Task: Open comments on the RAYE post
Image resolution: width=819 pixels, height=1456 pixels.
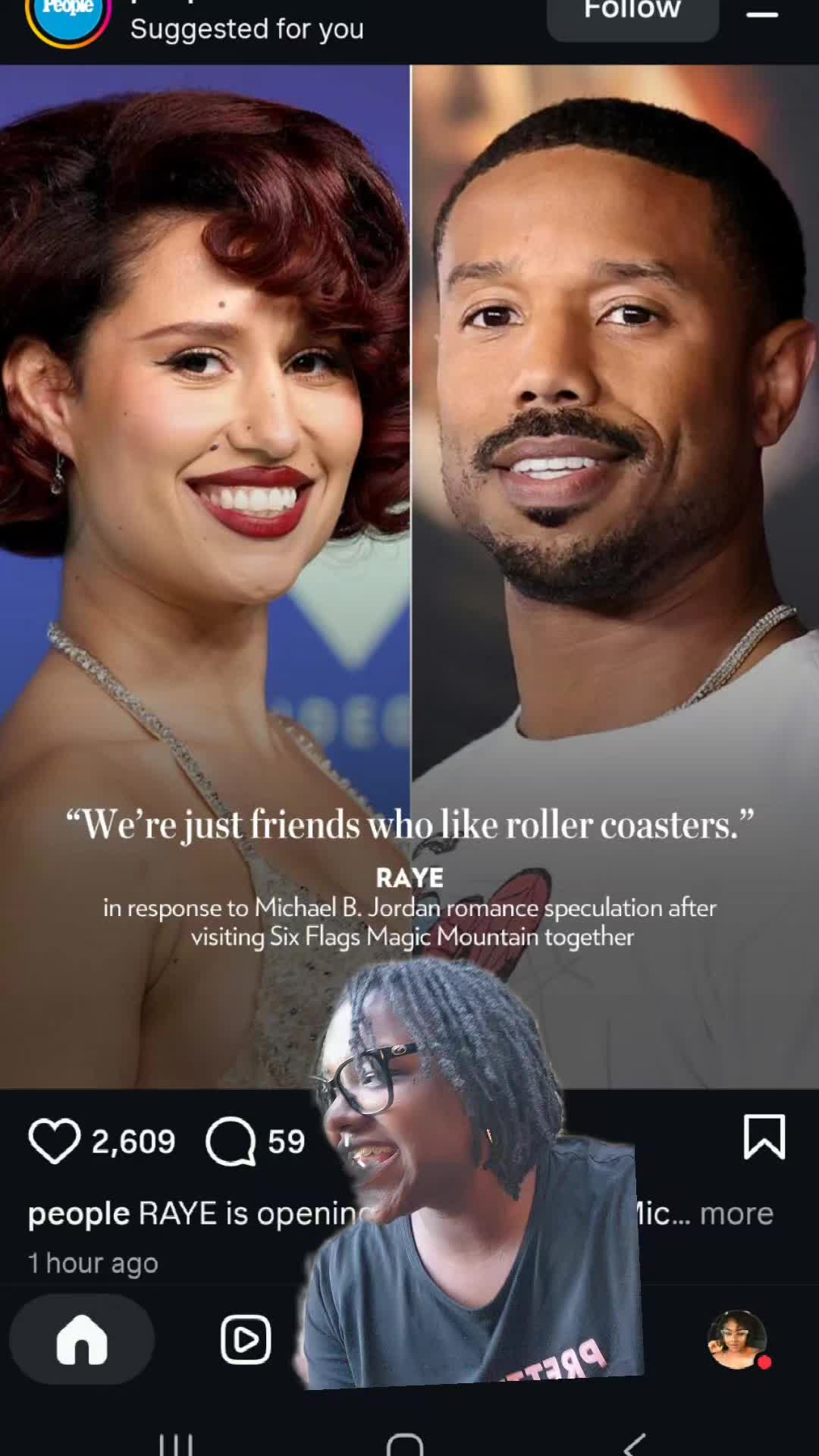Action: (231, 1141)
